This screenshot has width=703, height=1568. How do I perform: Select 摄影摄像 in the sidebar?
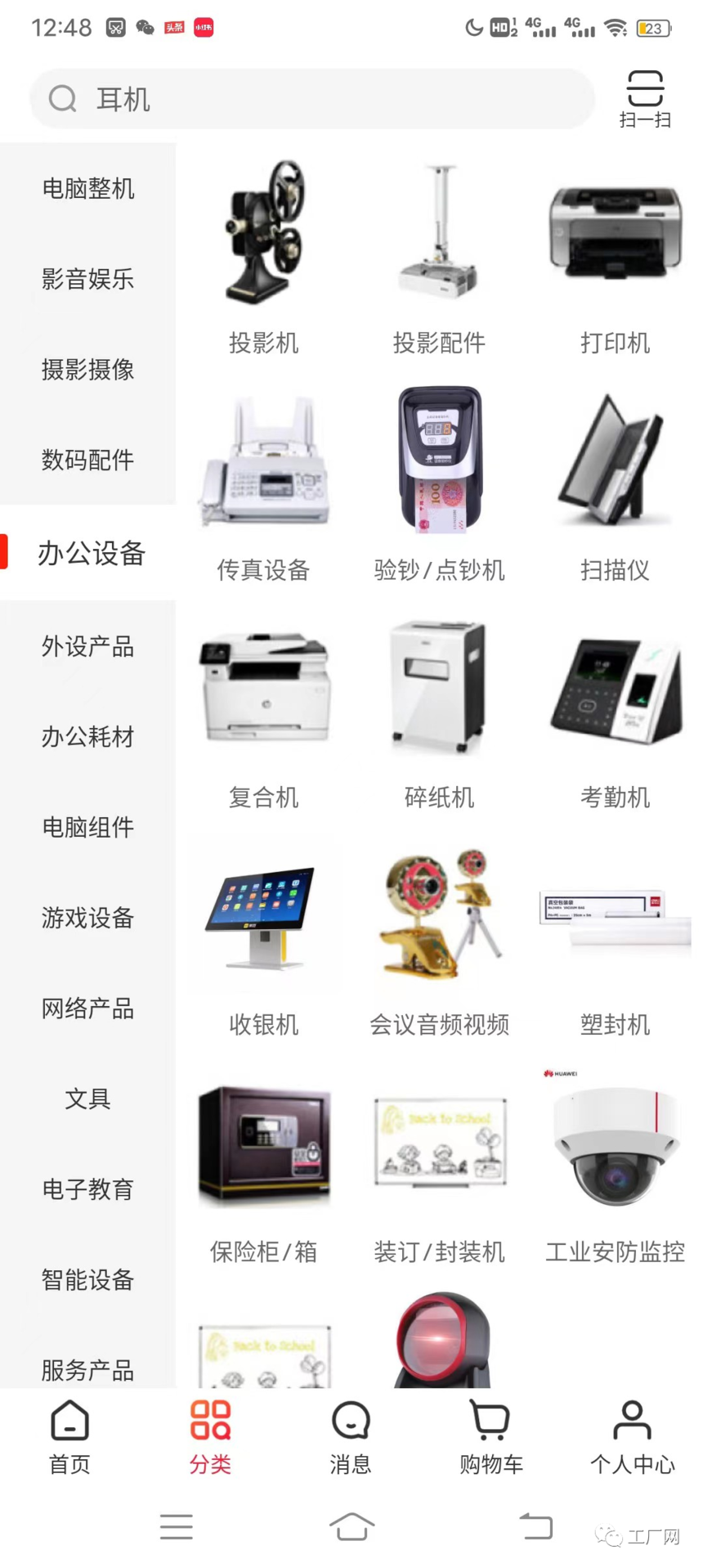[x=87, y=370]
